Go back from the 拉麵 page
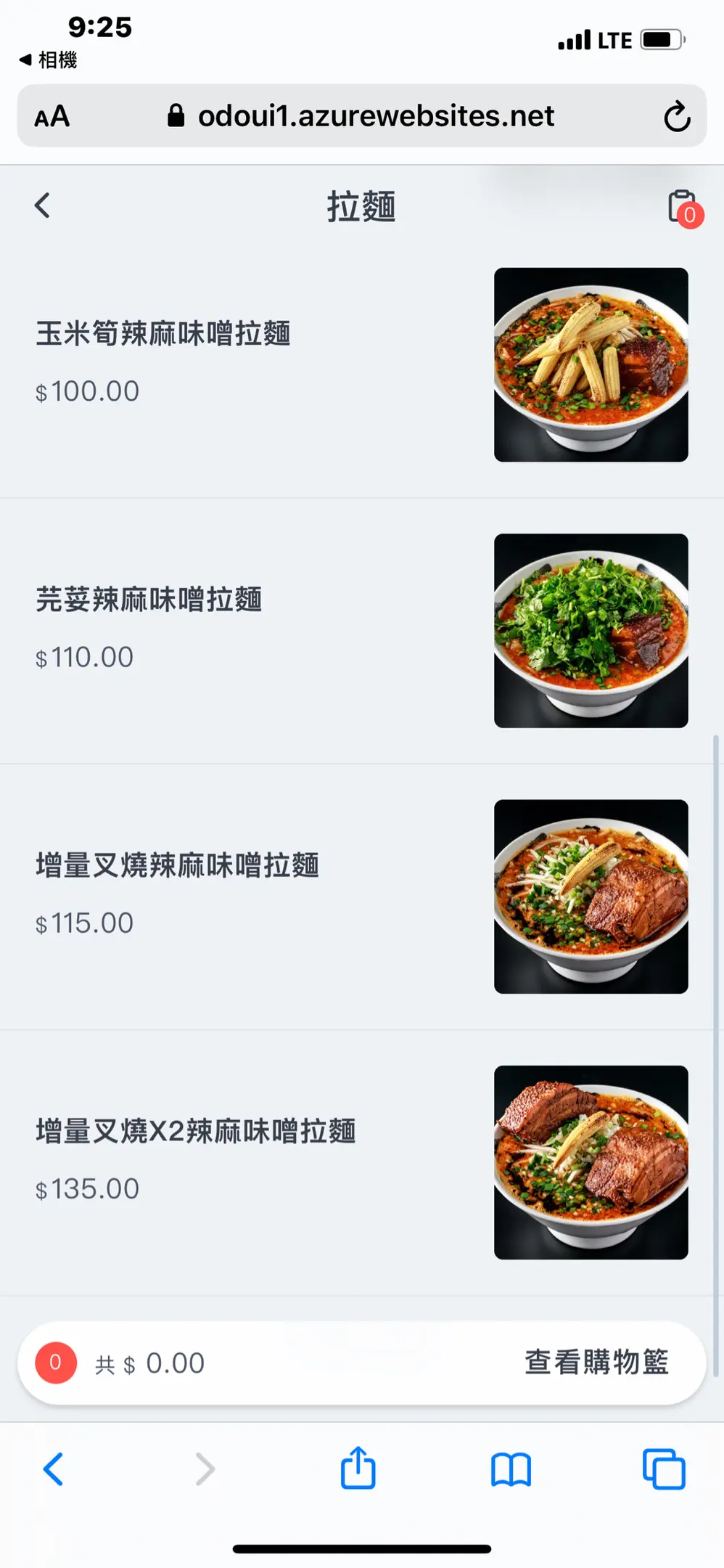 click(43, 205)
